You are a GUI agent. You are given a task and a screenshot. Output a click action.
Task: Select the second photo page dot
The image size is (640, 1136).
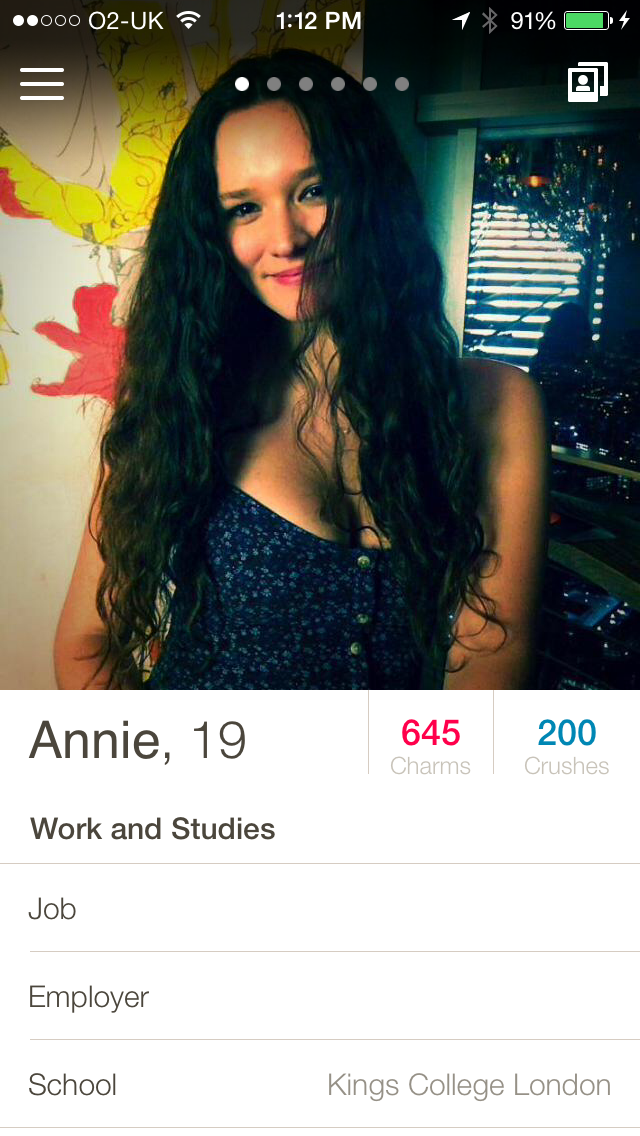click(274, 84)
